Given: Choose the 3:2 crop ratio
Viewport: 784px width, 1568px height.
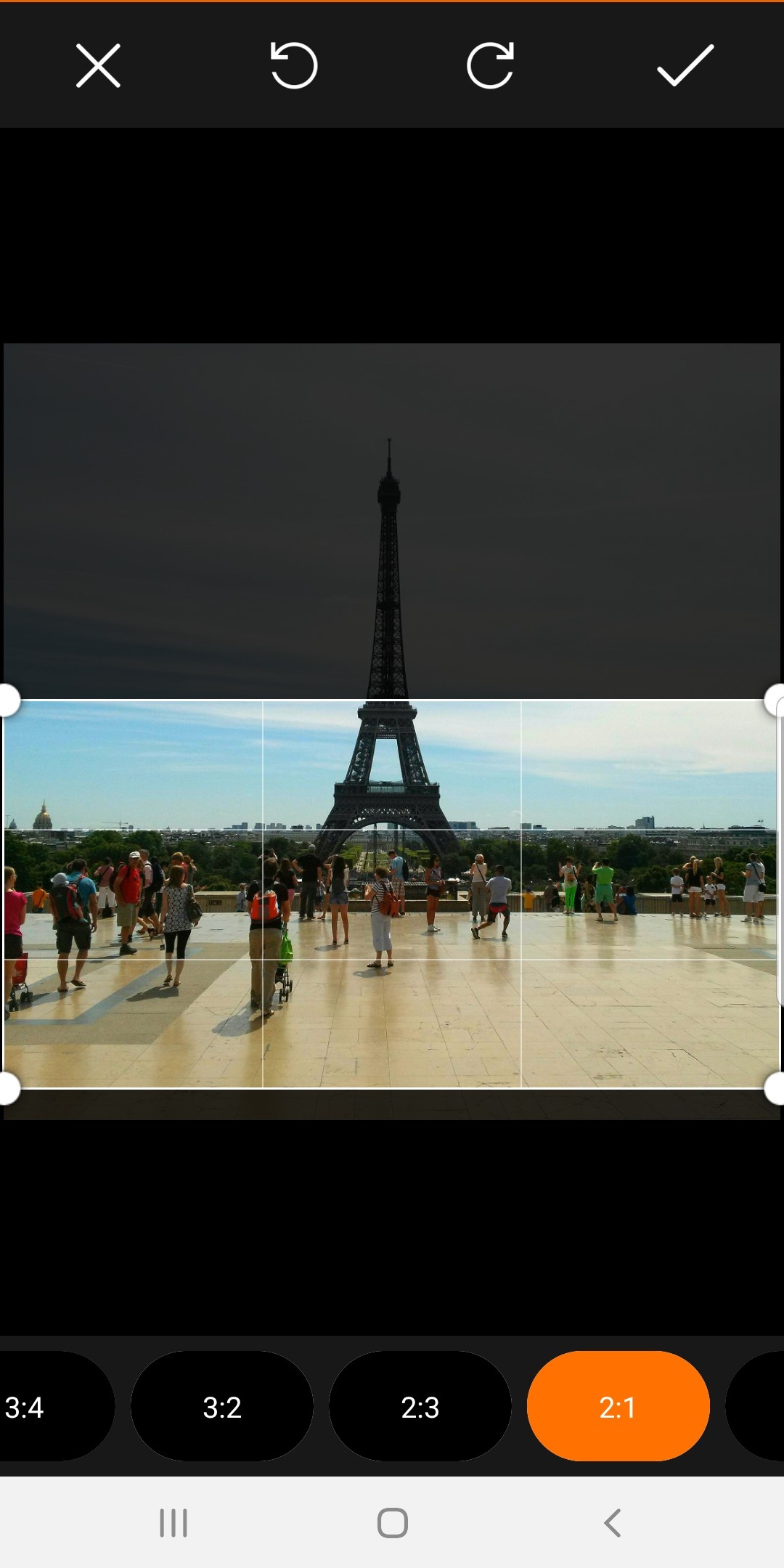Looking at the screenshot, I should point(222,1407).
